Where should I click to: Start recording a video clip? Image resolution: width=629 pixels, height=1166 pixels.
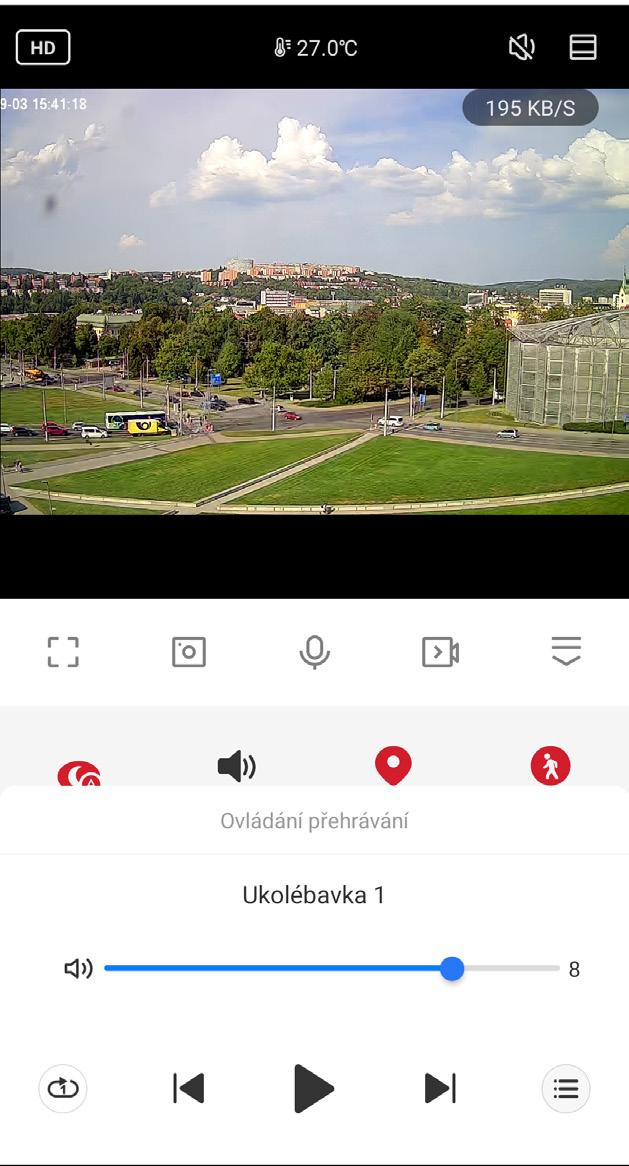pos(440,652)
